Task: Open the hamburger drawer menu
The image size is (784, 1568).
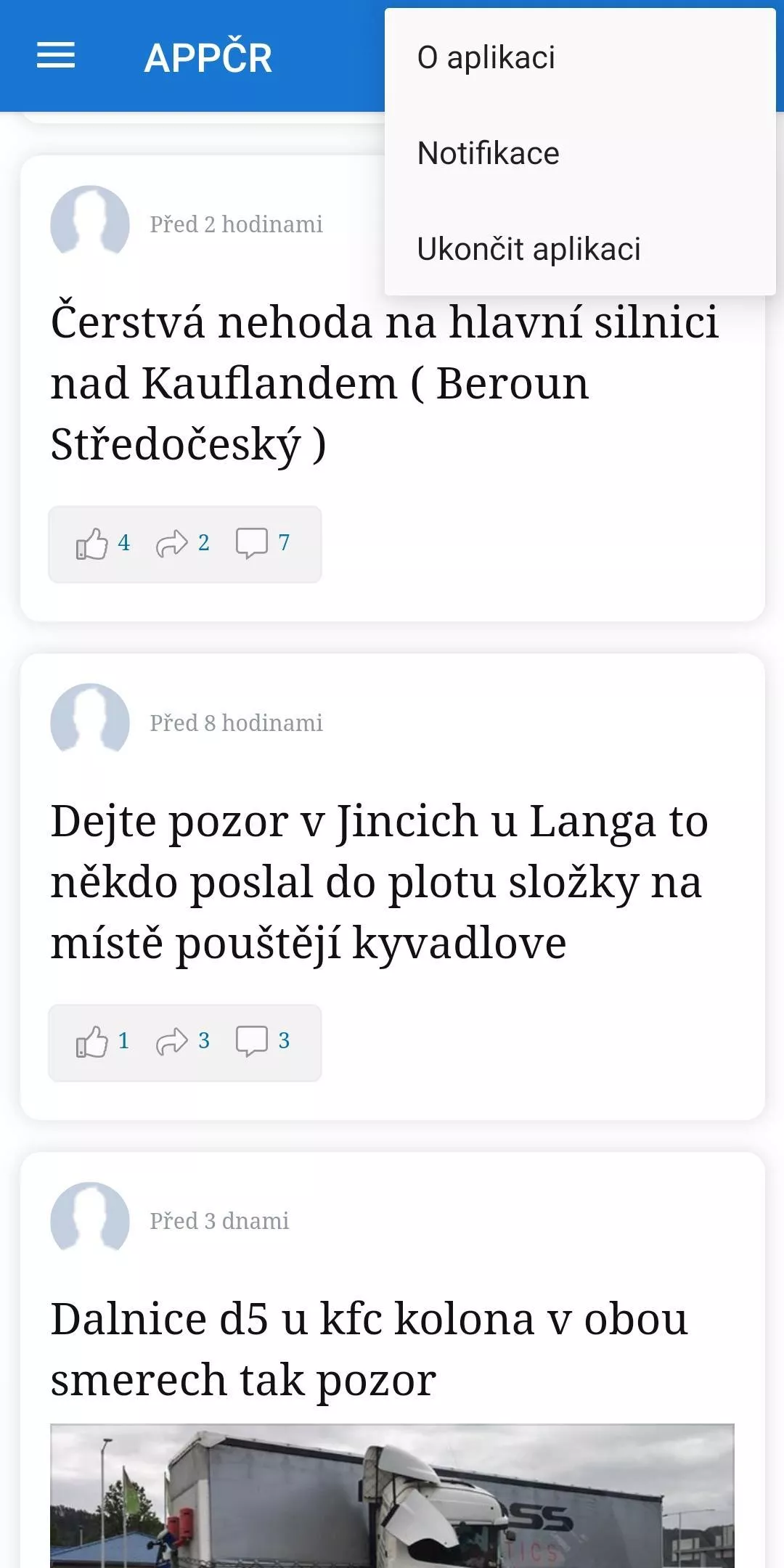Action: tap(56, 56)
